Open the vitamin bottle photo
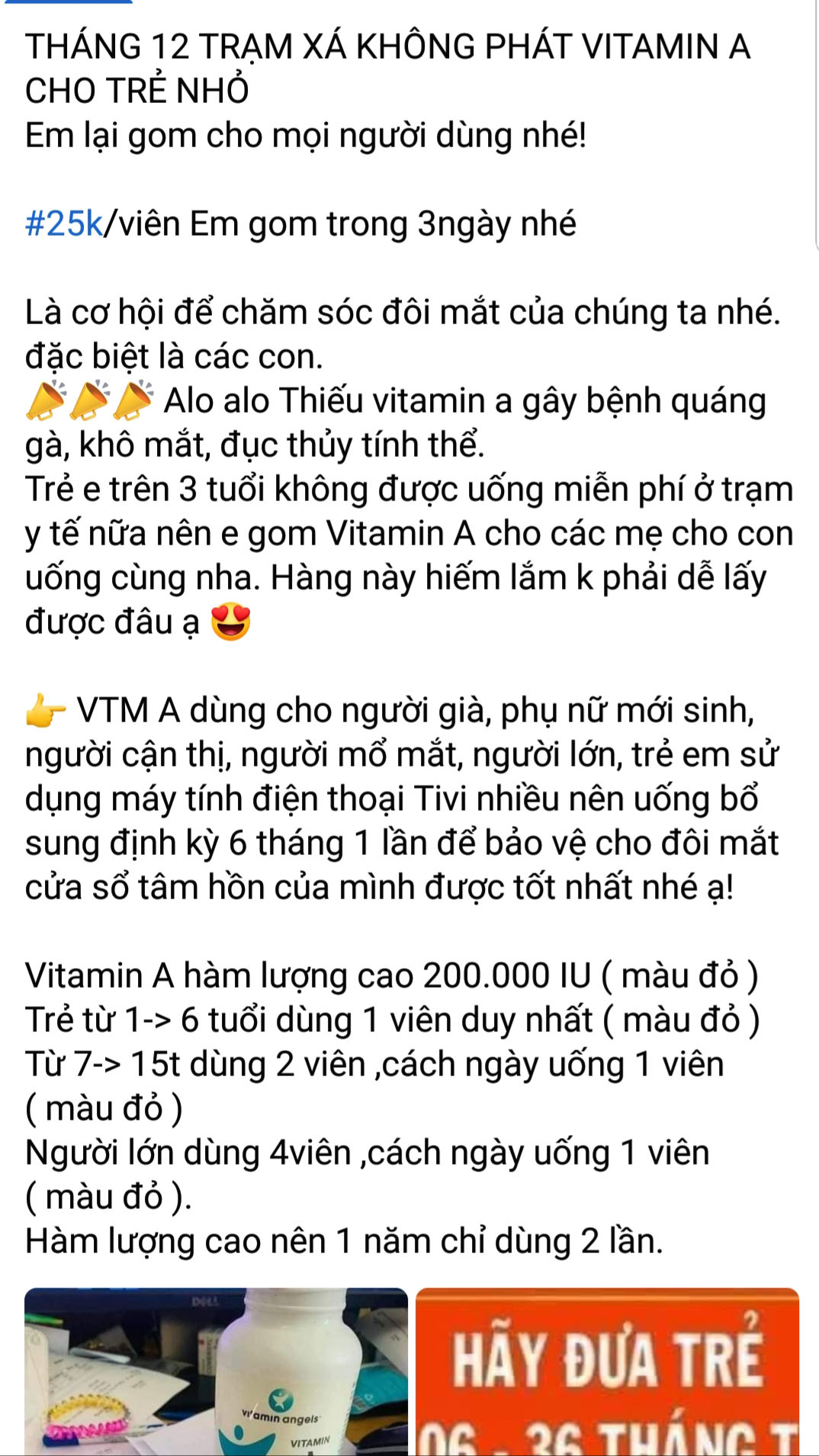Screen dimensions: 819x1456 click(216, 1371)
